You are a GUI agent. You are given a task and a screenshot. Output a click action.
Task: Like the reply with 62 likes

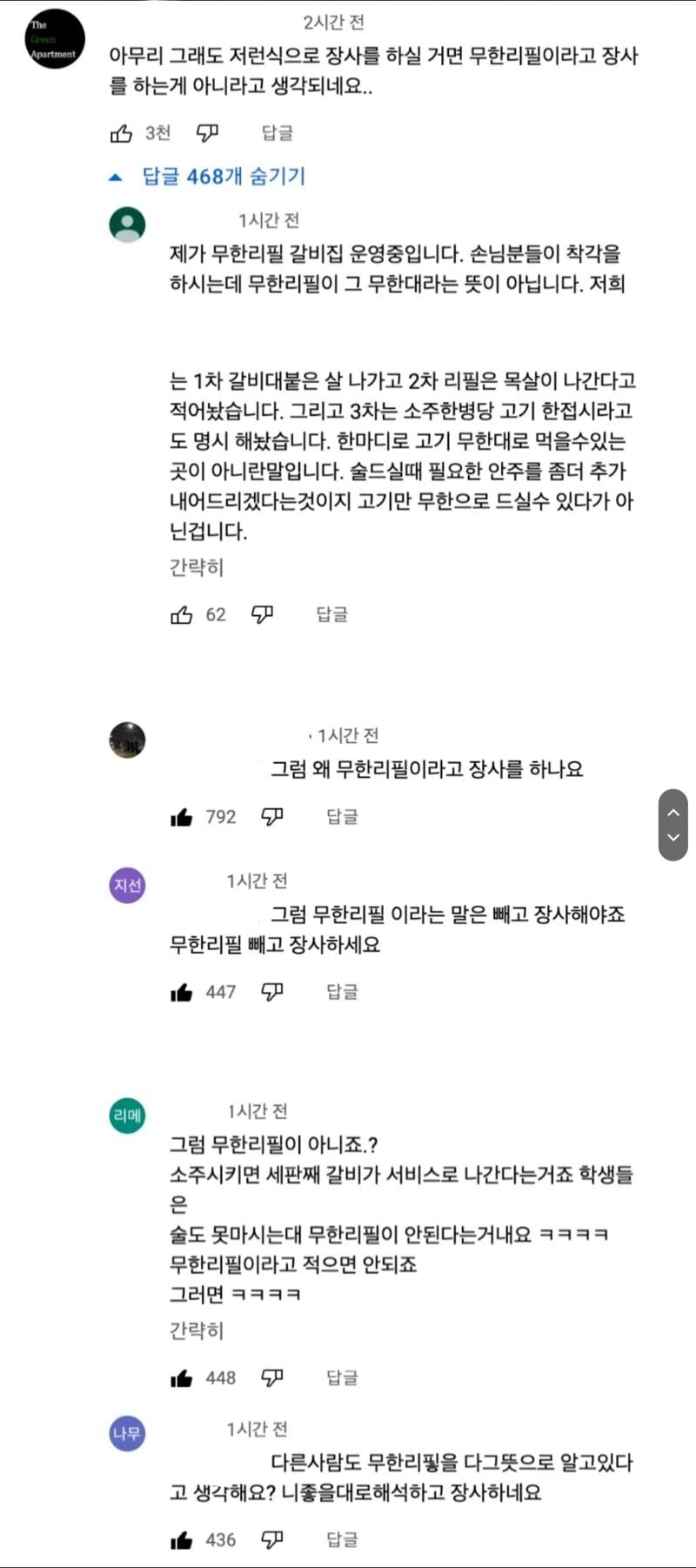click(x=181, y=615)
